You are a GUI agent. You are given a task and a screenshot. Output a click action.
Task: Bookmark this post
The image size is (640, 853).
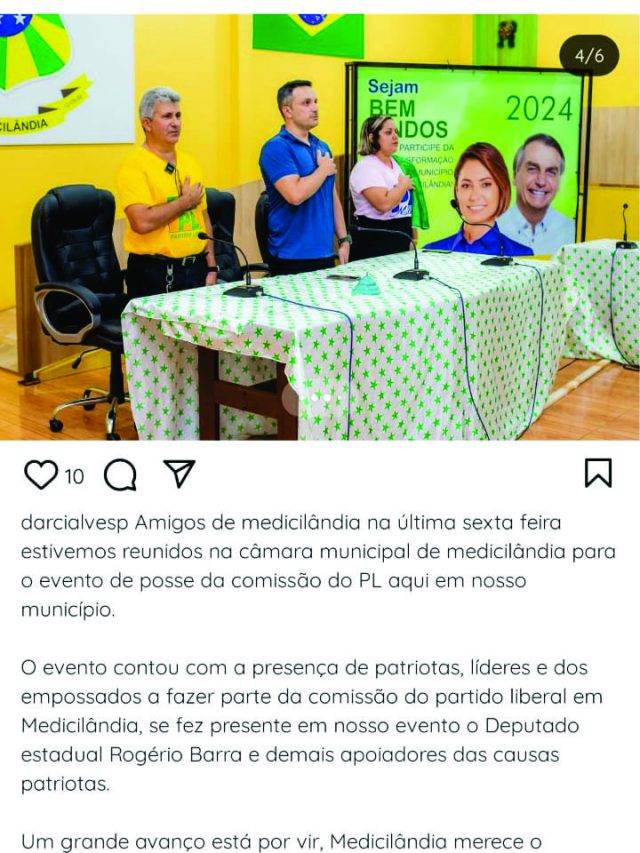click(597, 473)
